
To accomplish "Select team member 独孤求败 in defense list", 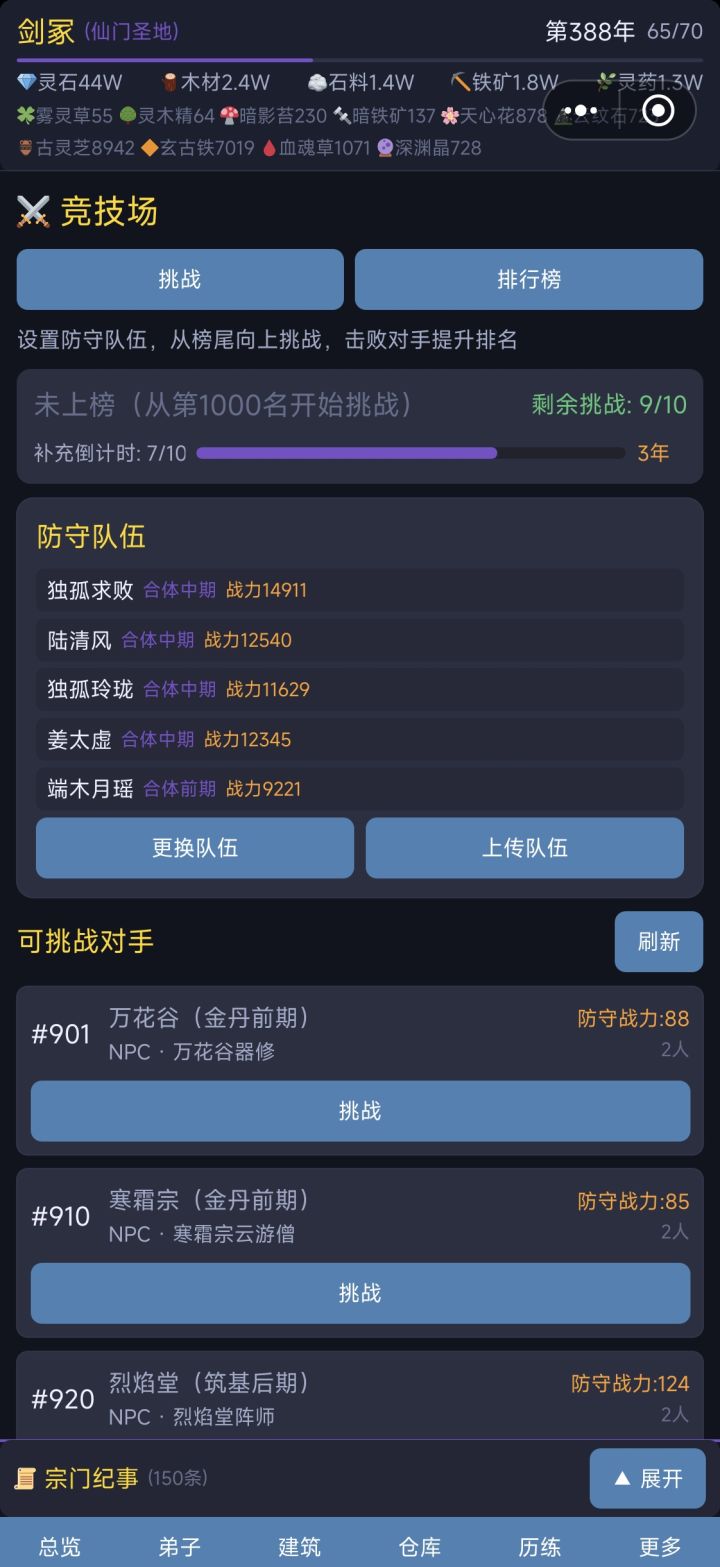I will point(360,590).
